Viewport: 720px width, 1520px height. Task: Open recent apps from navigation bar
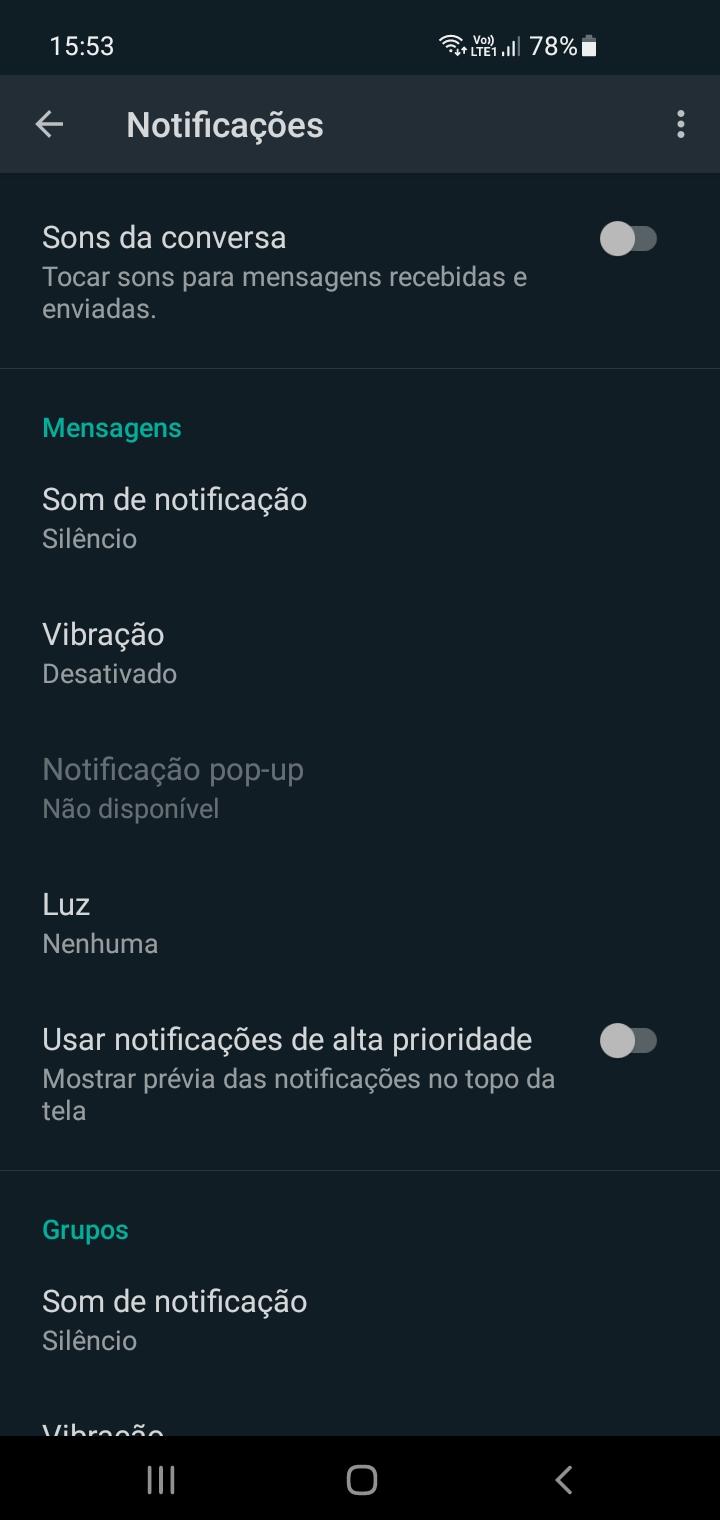tap(161, 1479)
